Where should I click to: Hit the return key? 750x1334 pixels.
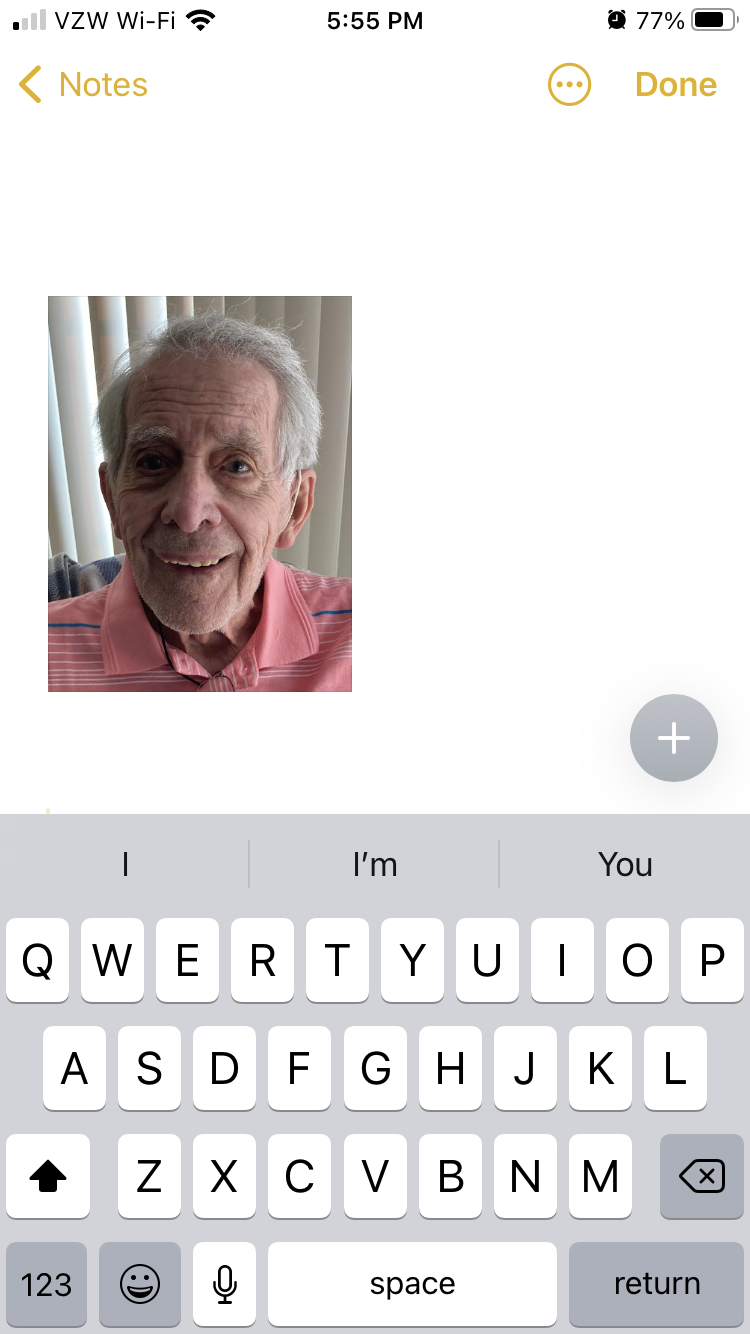[x=656, y=1284]
